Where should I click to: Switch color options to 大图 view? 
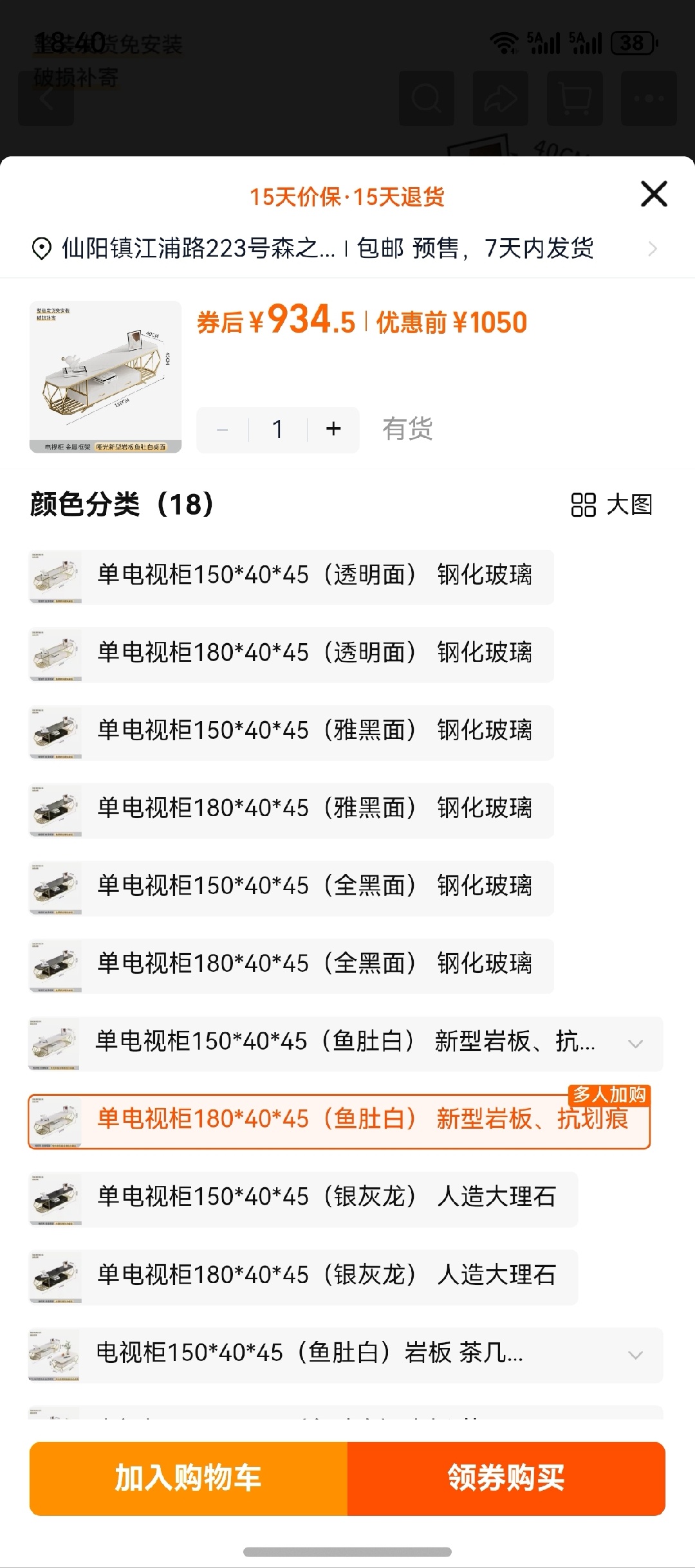coord(611,505)
